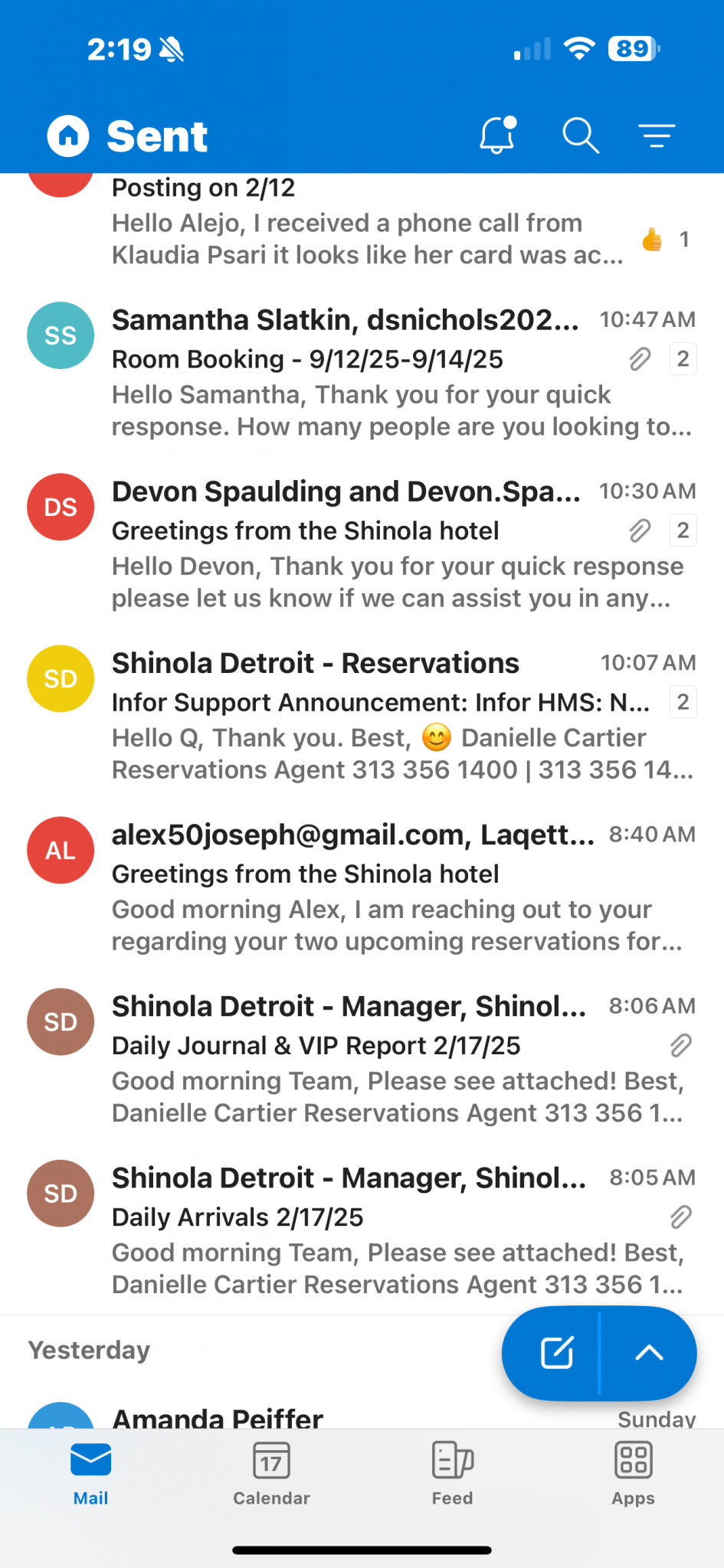
Task: Tap the home account icon beside Sent
Action: [68, 136]
